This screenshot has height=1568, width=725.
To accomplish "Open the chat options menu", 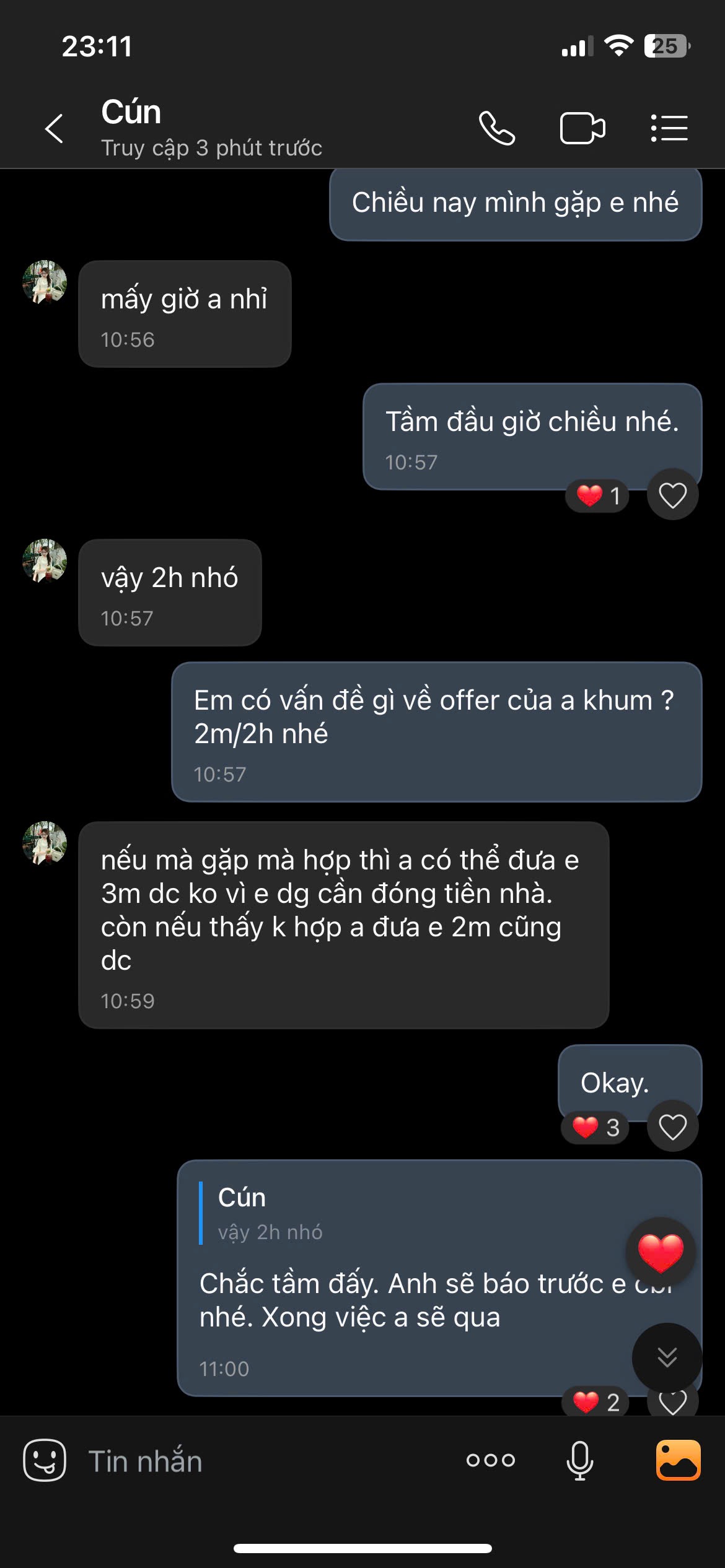I will tap(669, 128).
